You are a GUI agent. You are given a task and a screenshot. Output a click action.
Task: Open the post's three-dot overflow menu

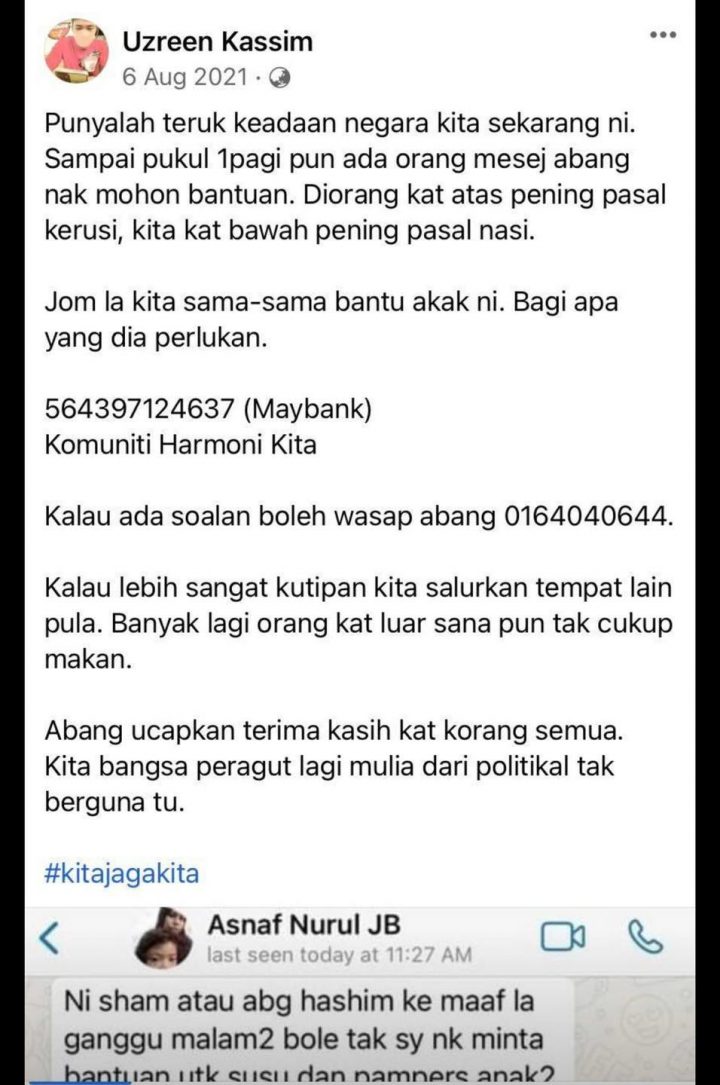click(663, 35)
